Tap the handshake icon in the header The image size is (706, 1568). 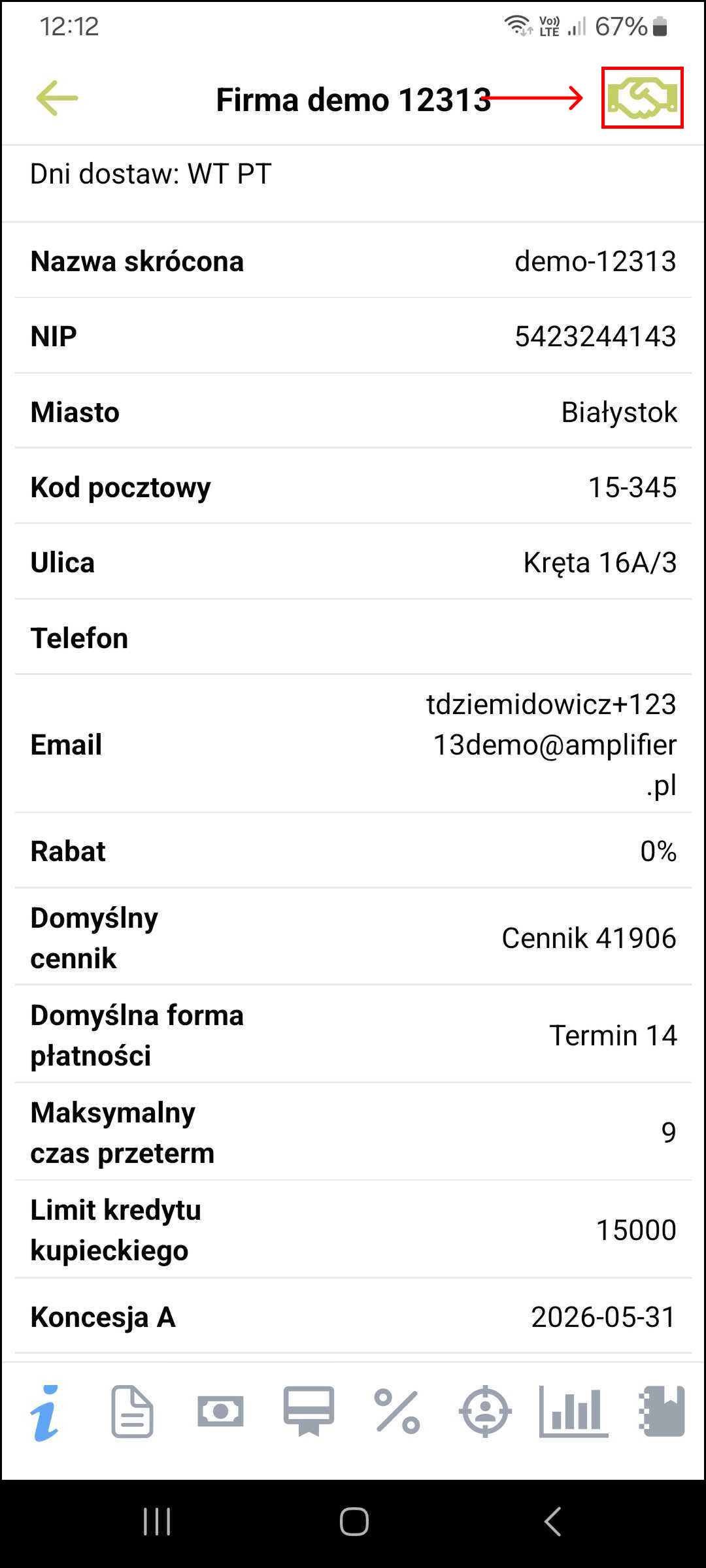(642, 98)
